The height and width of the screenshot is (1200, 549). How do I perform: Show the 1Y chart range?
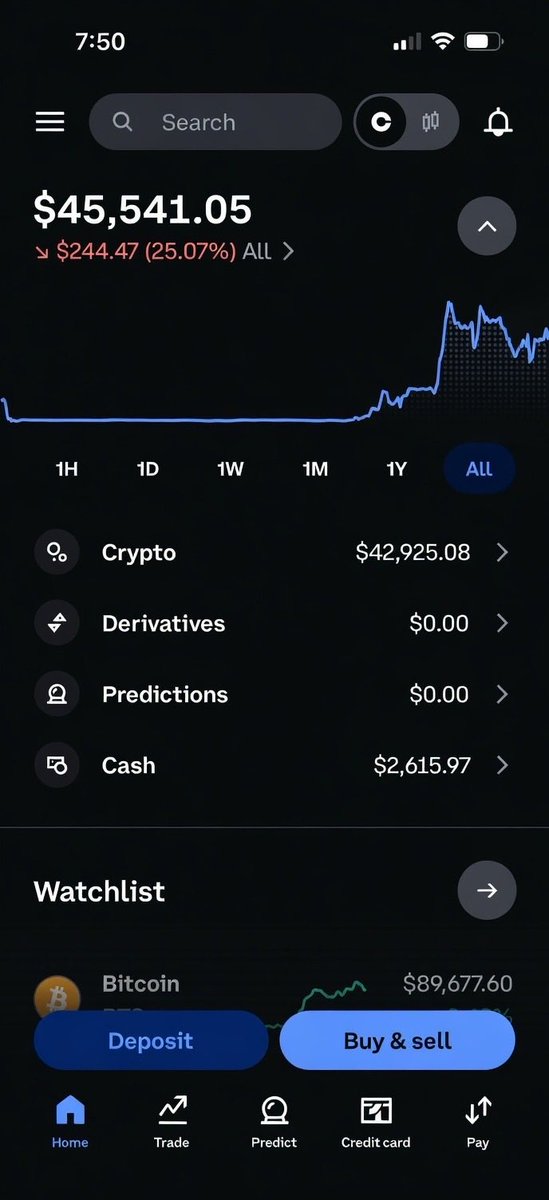click(397, 468)
